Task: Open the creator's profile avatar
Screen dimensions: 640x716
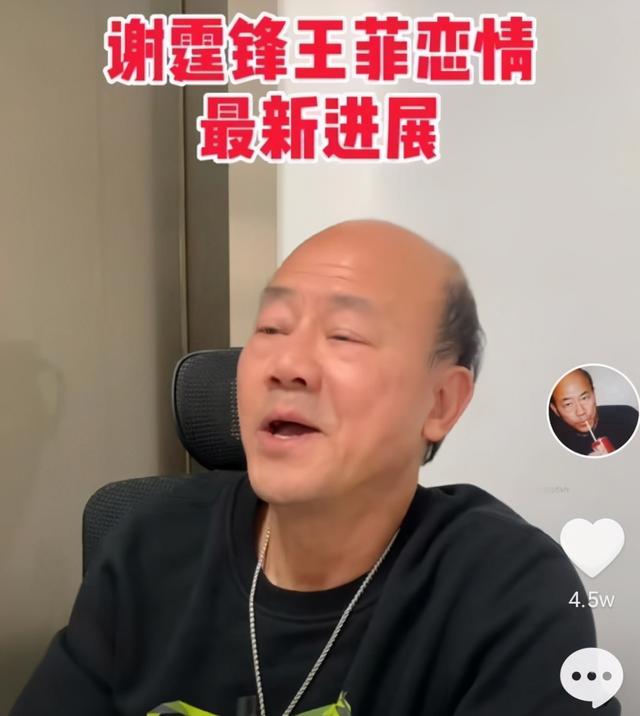Action: (x=593, y=411)
